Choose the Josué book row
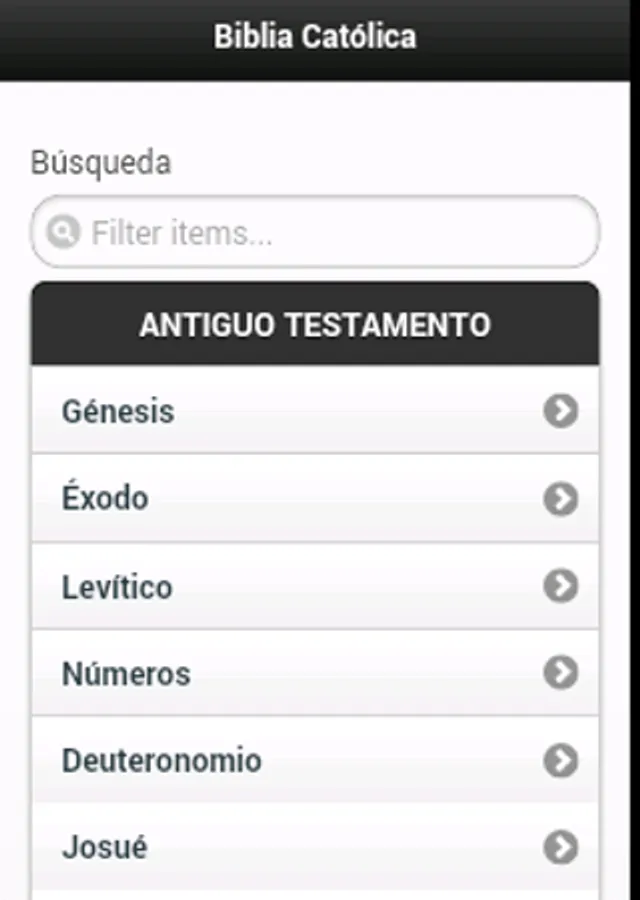 point(315,847)
